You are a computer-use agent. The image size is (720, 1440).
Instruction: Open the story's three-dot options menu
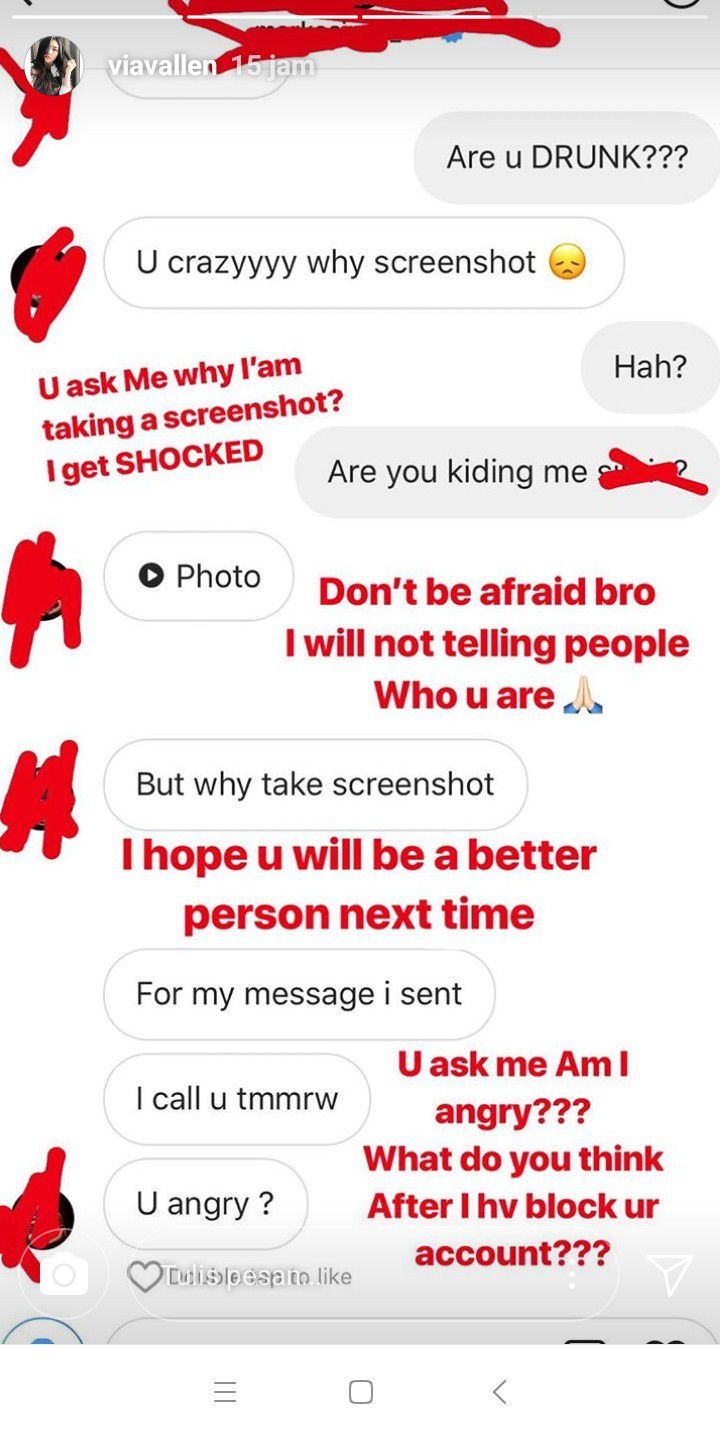(573, 1275)
